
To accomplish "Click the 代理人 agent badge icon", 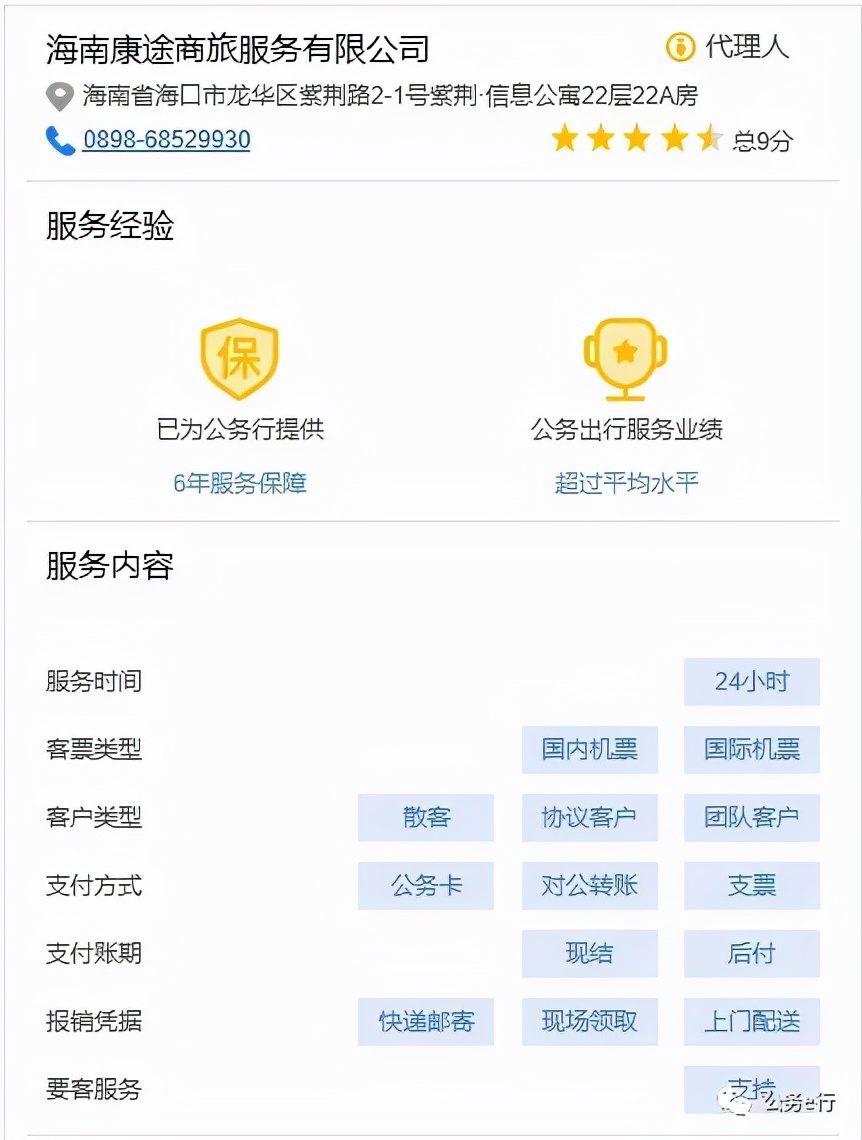I will pyautogui.click(x=681, y=47).
